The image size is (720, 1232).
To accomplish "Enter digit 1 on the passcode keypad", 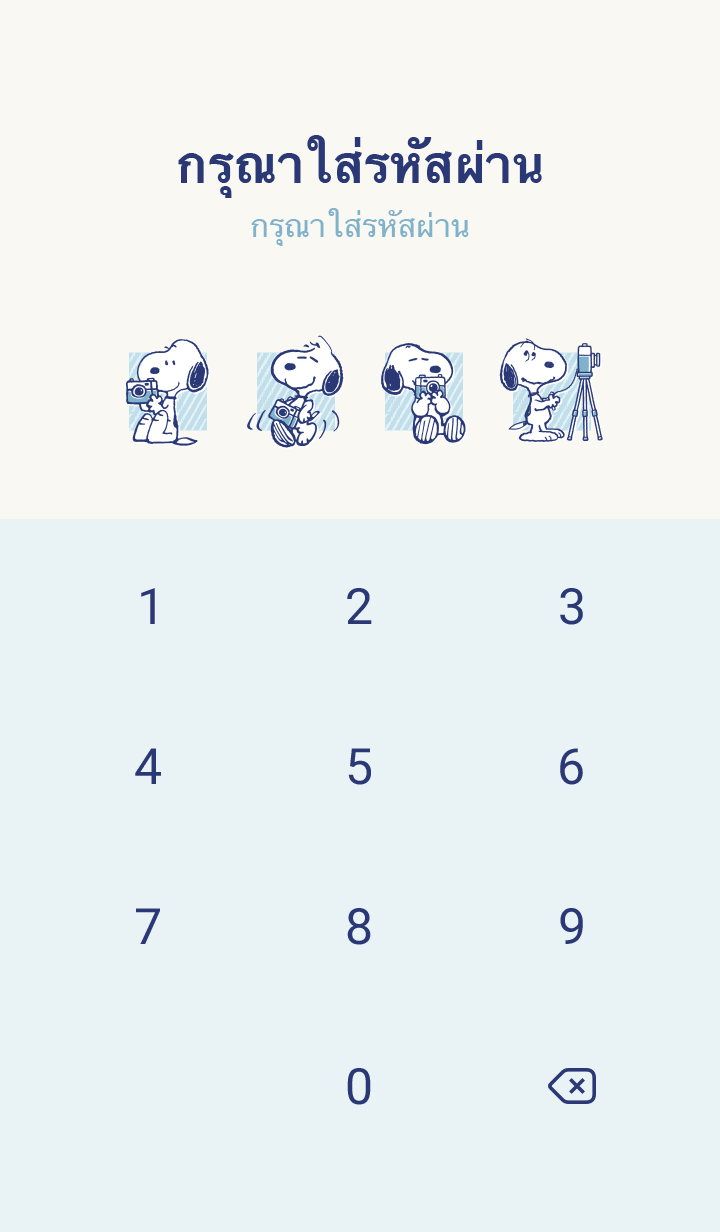I will [x=149, y=607].
